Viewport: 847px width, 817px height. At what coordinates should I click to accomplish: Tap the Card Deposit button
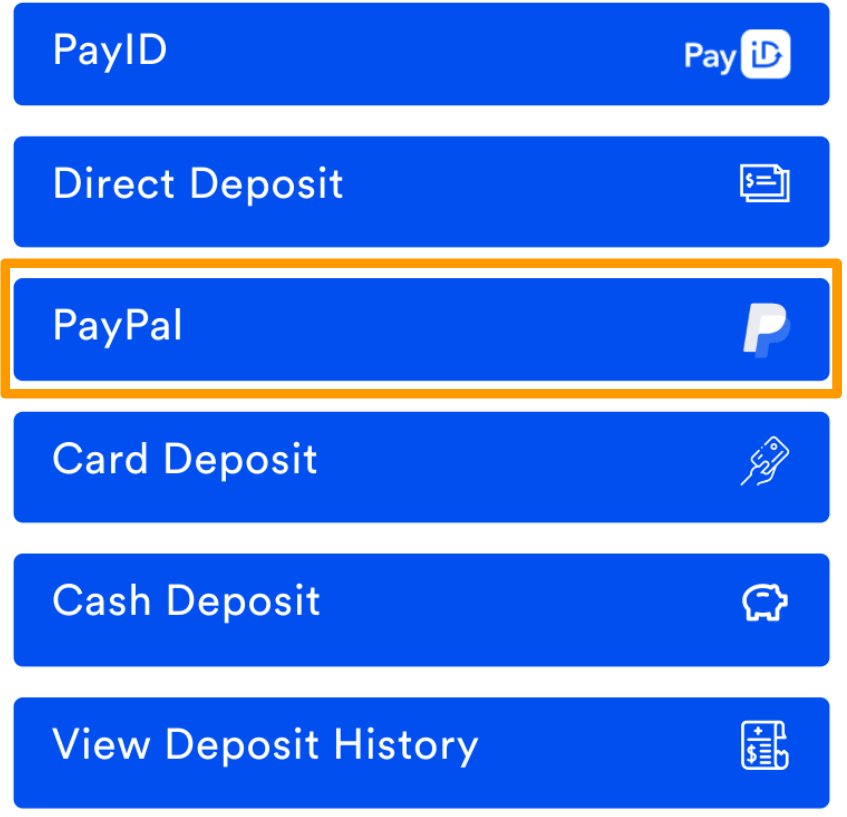click(x=421, y=465)
